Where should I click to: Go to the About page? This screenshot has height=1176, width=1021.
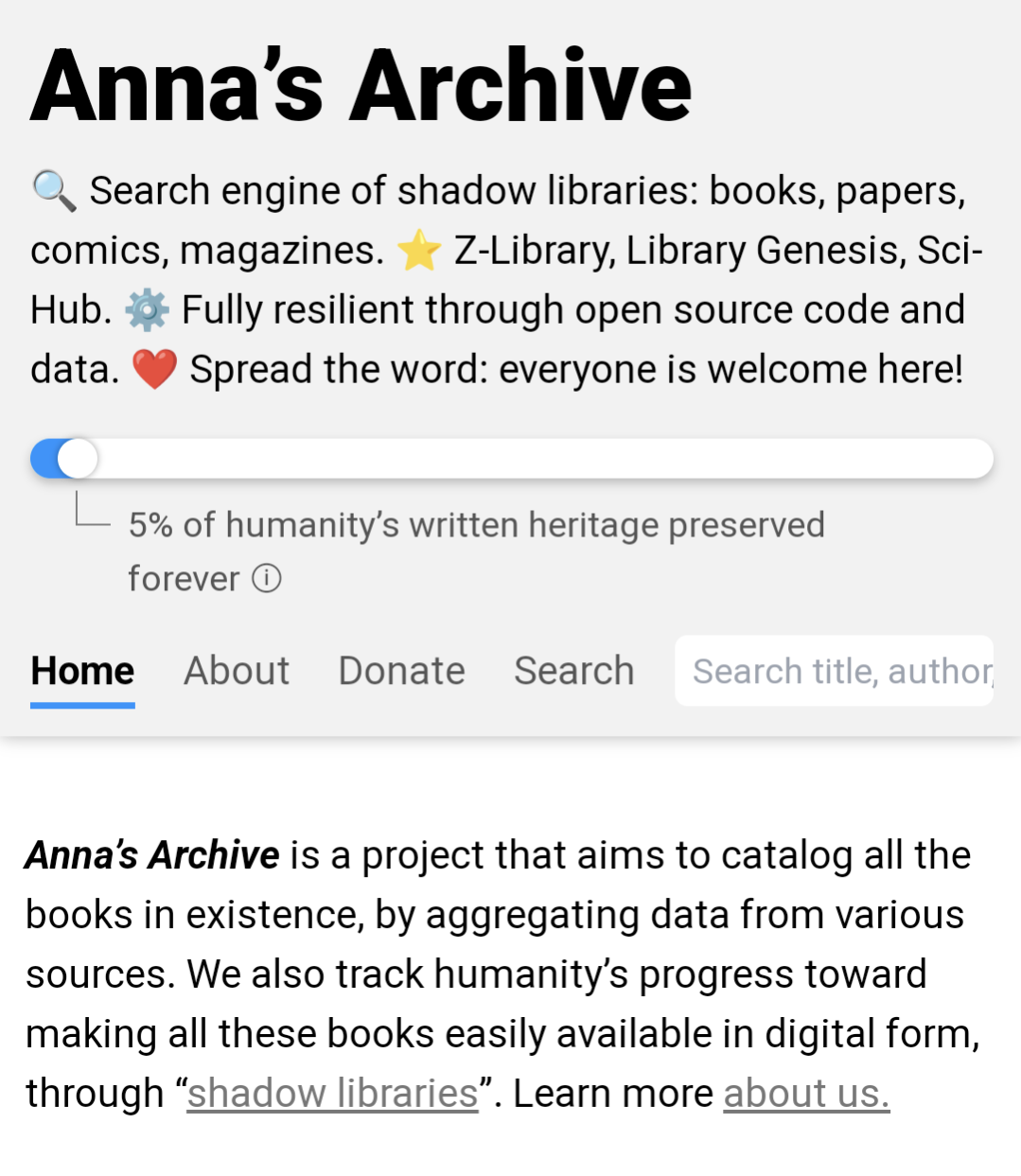(x=237, y=671)
